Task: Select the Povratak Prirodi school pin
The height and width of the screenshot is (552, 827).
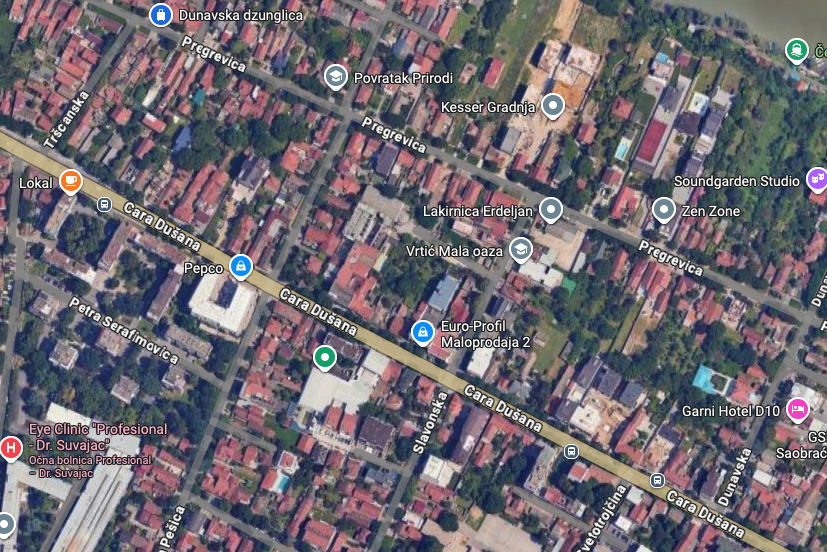Action: (335, 77)
